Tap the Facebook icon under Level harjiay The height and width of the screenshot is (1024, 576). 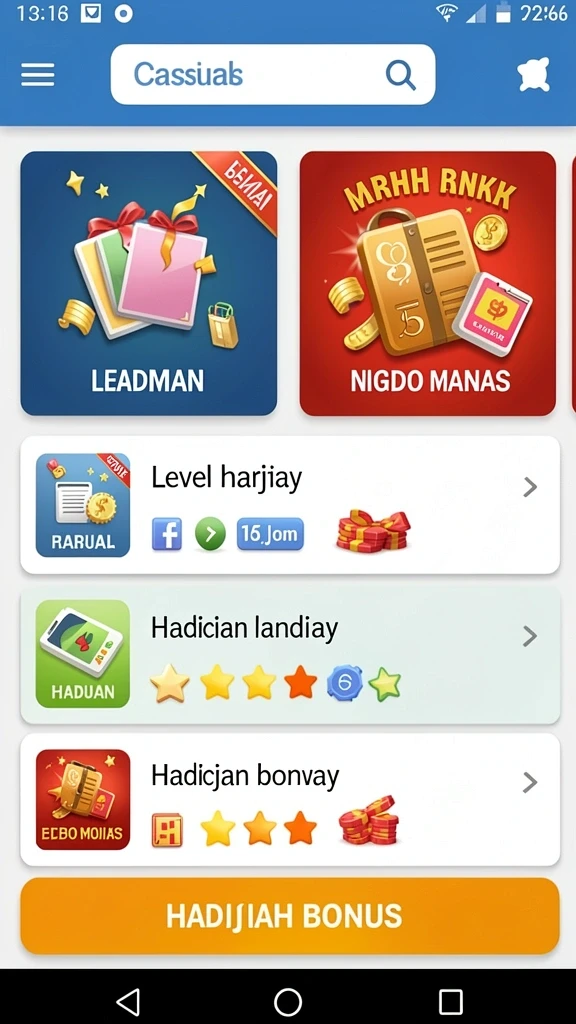[x=167, y=534]
